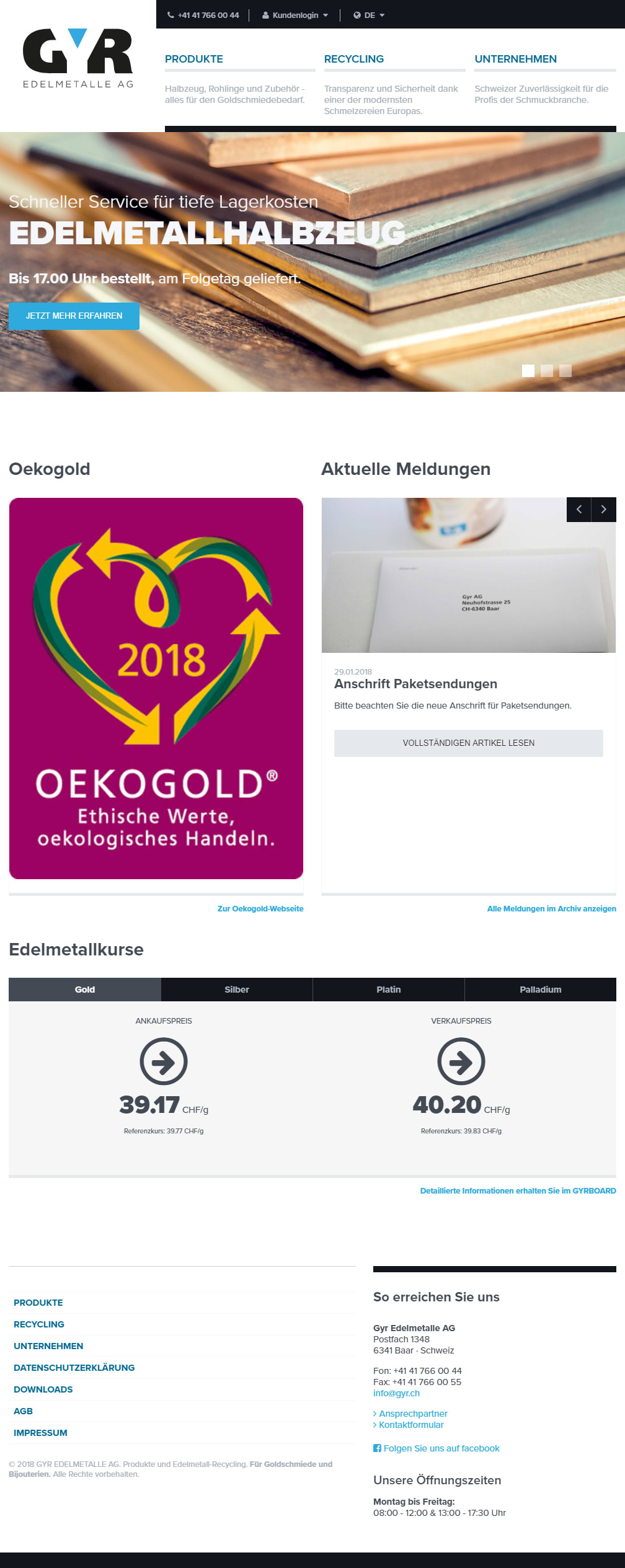View all Meldungen in the archive
Image resolution: width=625 pixels, height=1568 pixels.
pyautogui.click(x=551, y=908)
